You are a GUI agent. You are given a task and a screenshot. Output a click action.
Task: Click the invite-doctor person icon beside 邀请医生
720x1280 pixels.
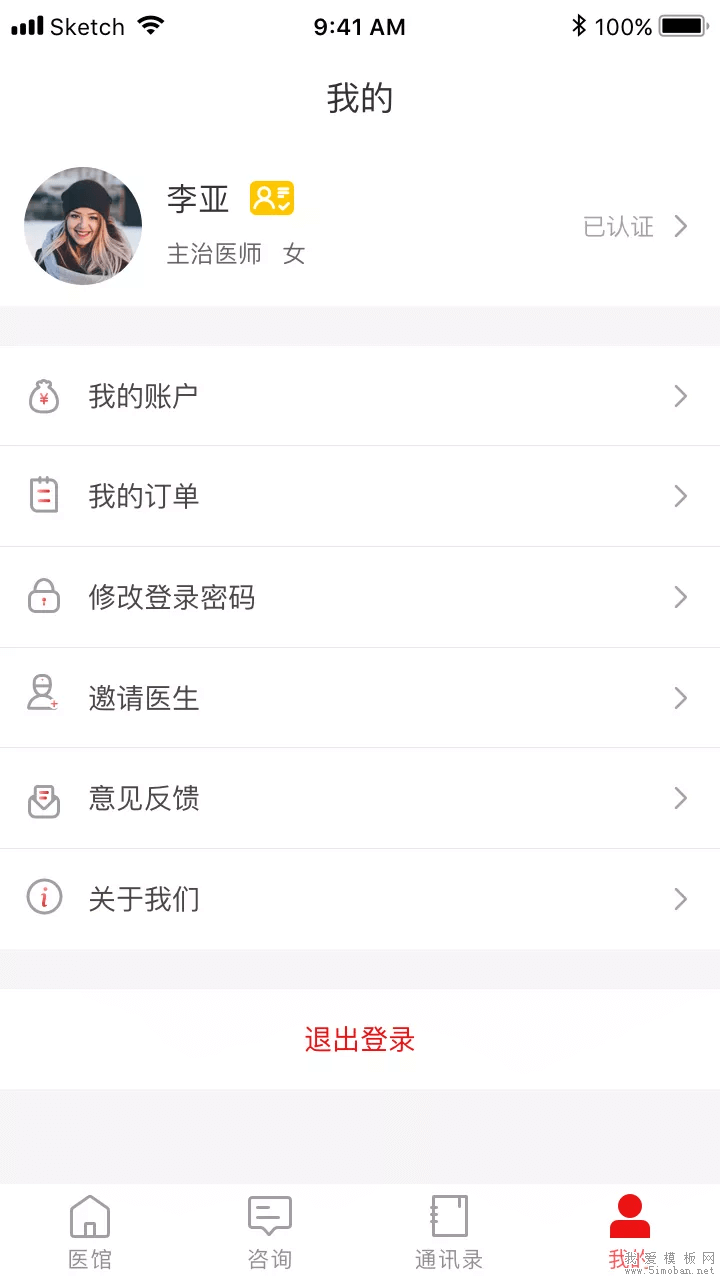[44, 698]
